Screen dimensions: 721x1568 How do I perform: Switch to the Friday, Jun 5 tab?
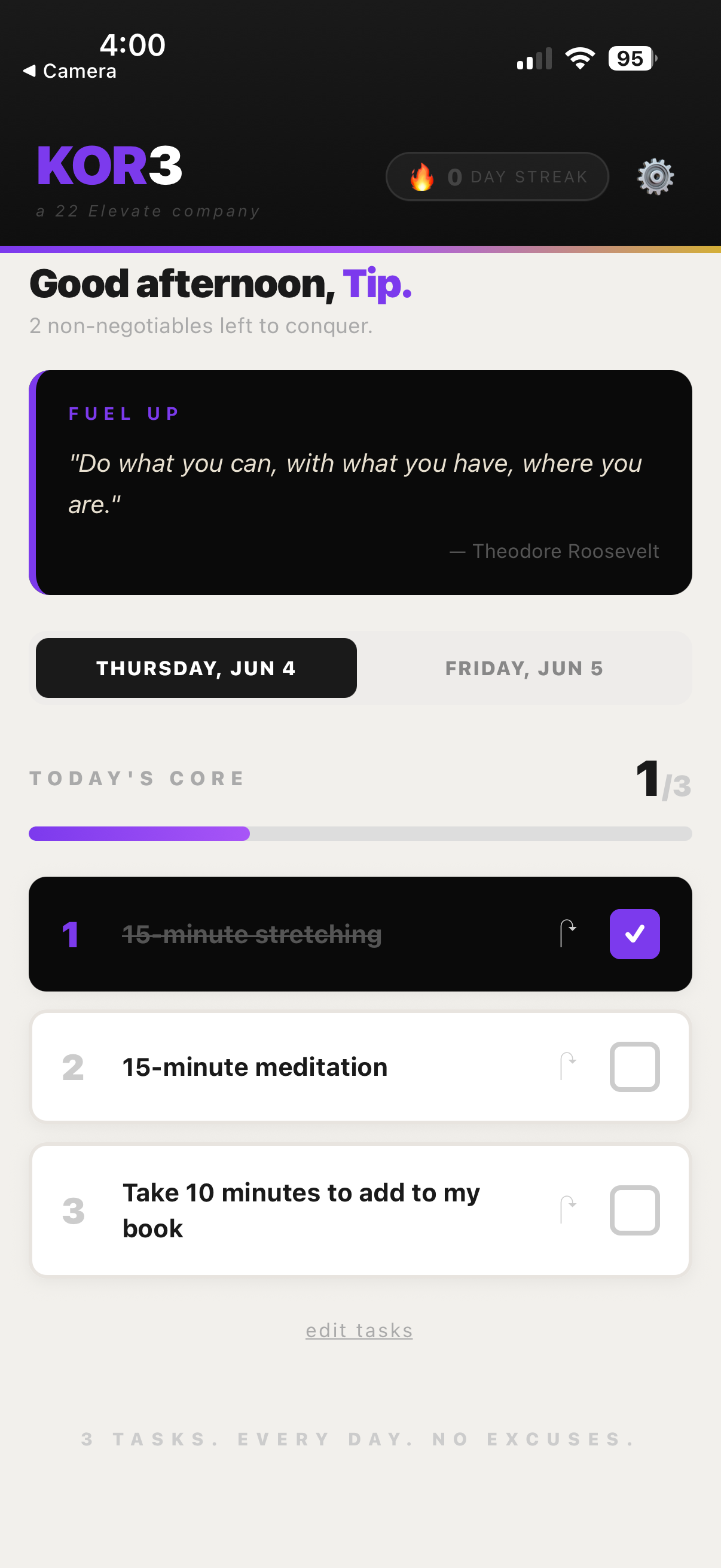pyautogui.click(x=524, y=668)
